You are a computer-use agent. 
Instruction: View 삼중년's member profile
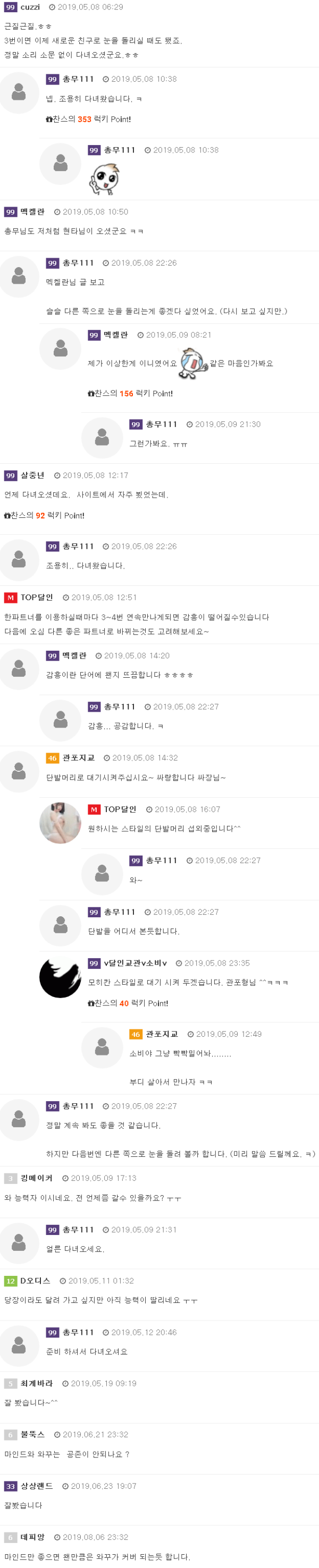click(32, 475)
